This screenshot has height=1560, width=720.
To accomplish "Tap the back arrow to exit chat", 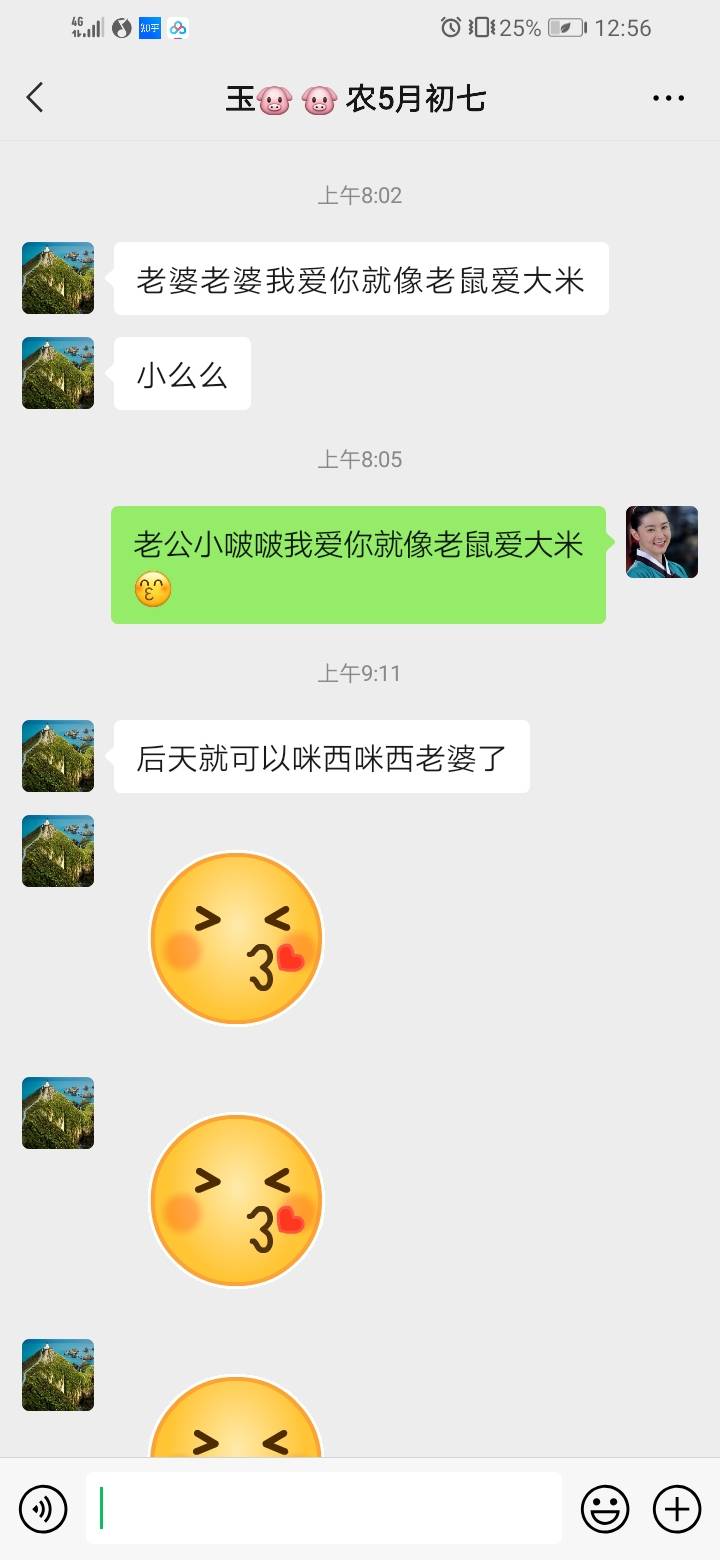I will click(35, 97).
